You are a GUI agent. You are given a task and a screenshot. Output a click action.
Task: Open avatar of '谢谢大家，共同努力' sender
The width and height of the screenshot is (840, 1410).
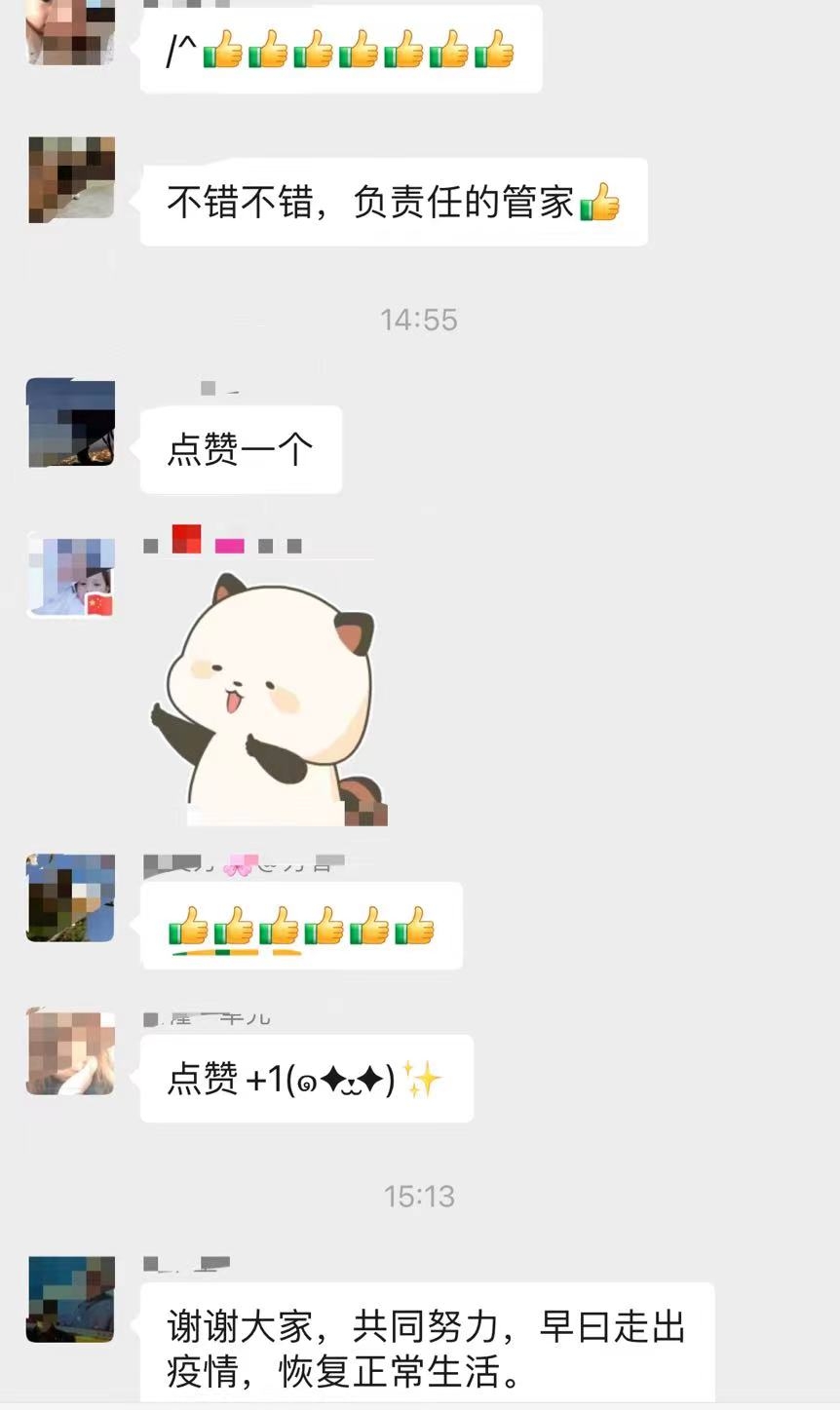(70, 1299)
